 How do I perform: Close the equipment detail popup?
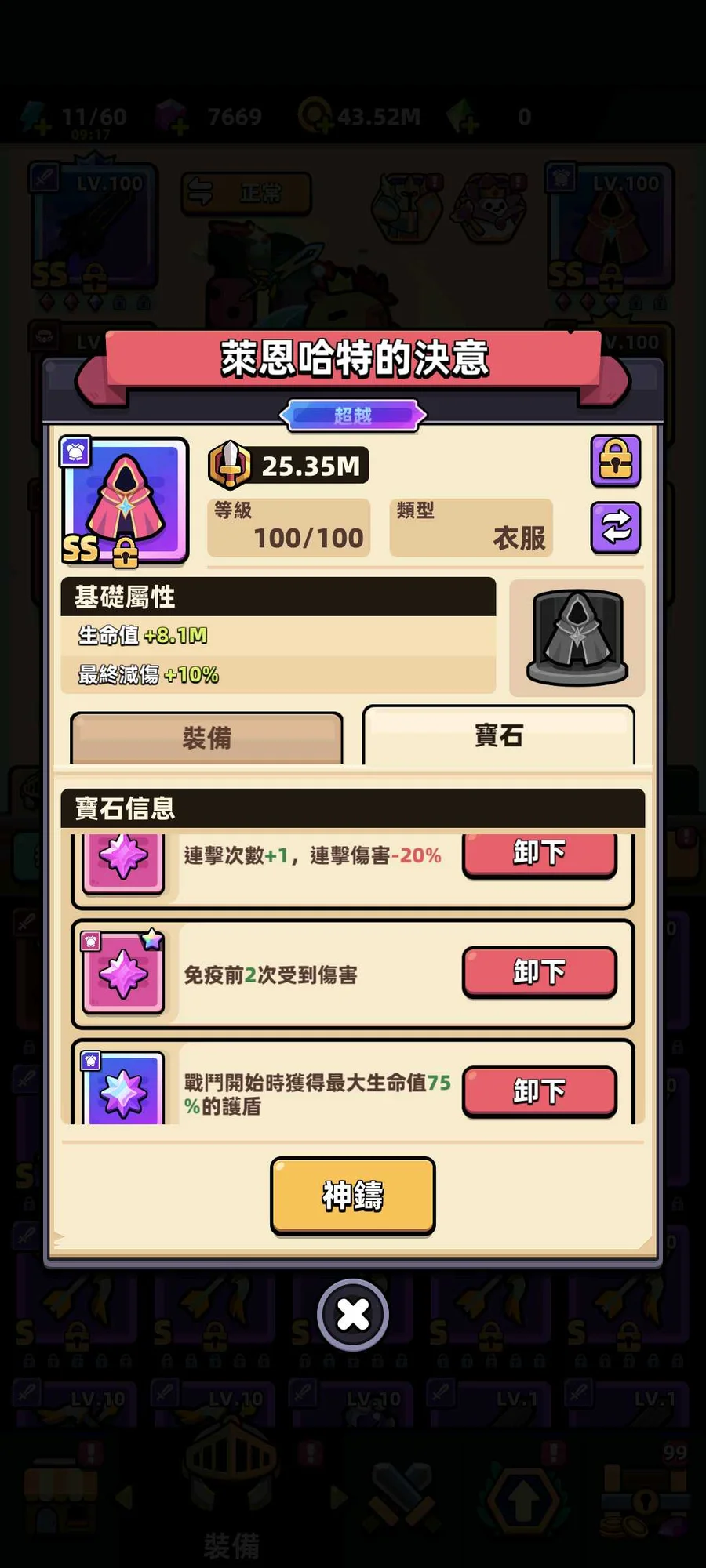pyautogui.click(x=353, y=1315)
